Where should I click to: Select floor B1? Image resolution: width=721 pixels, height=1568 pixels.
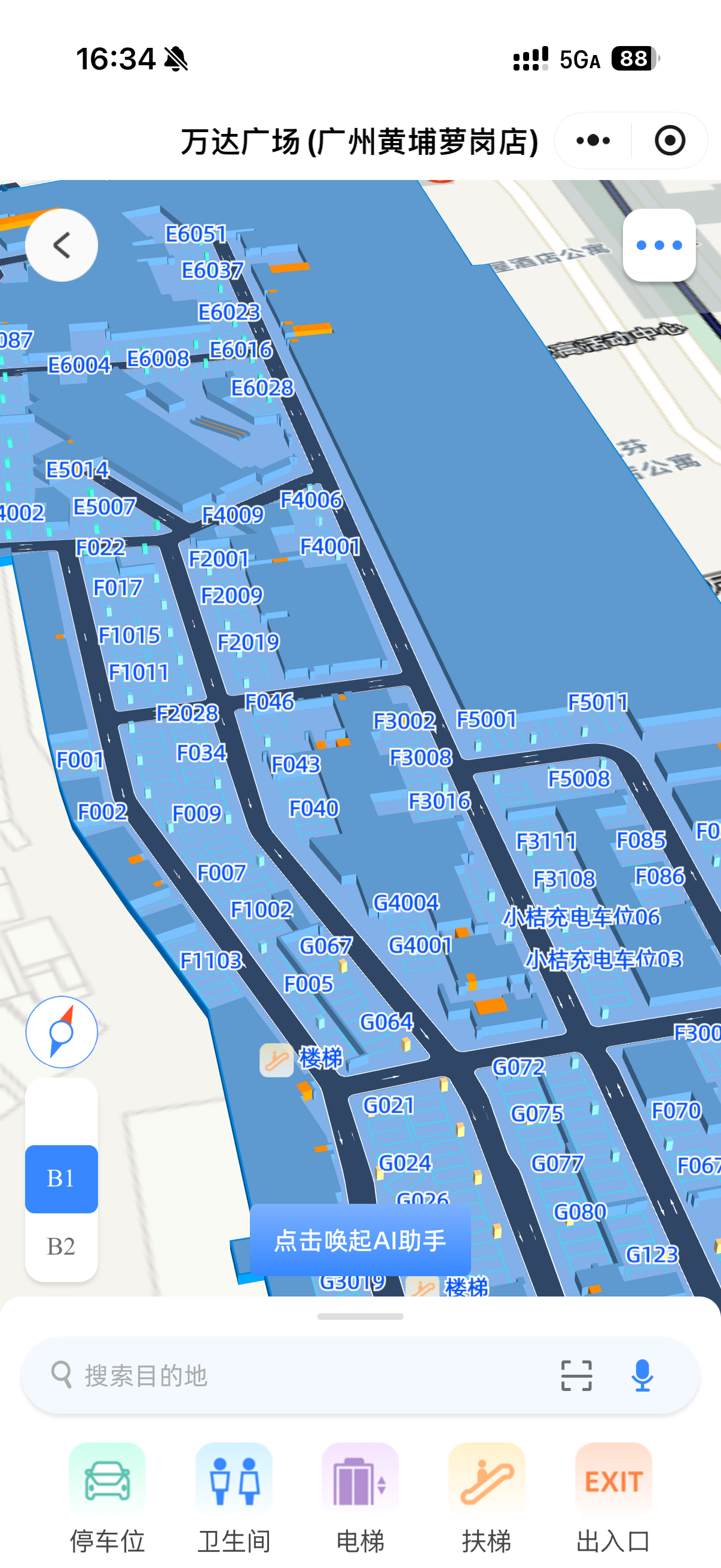click(x=62, y=1179)
